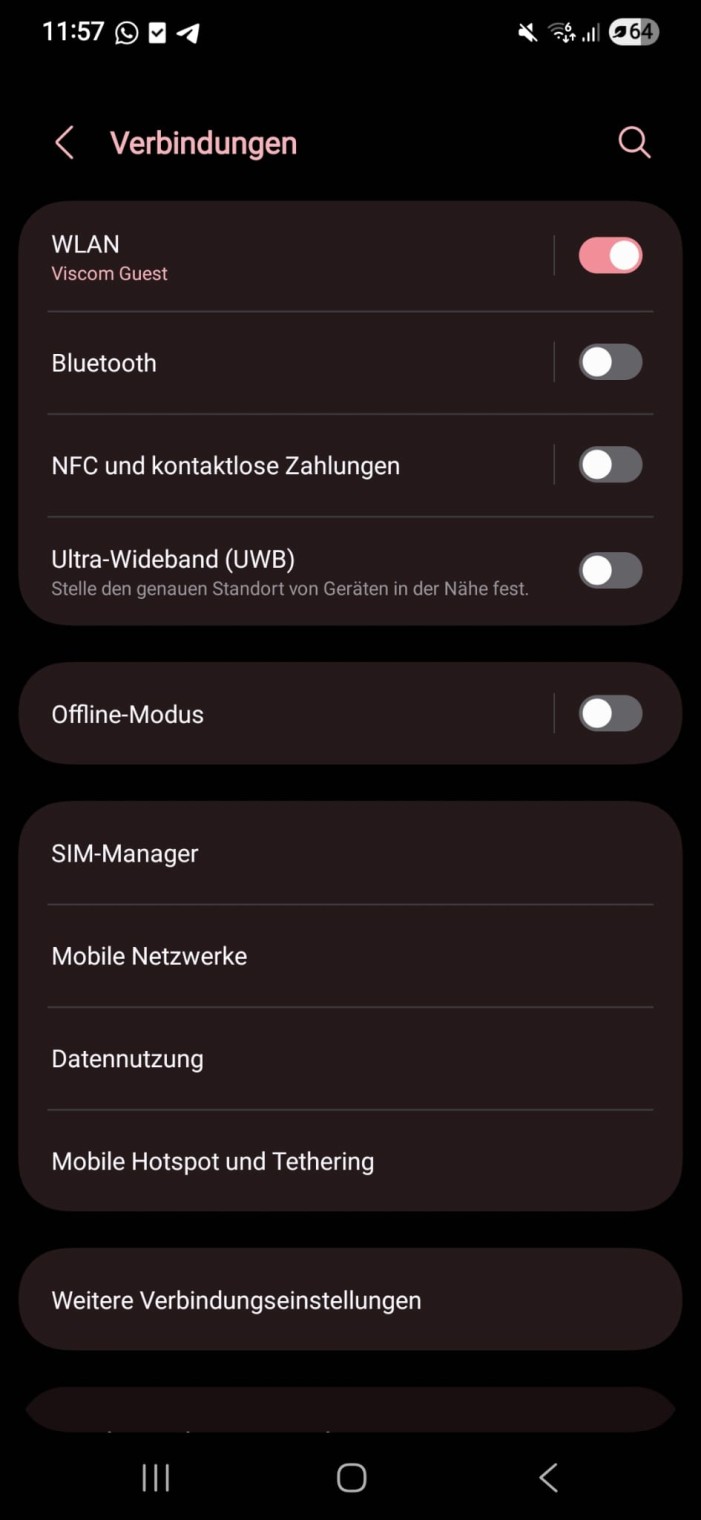Open Mobile Hotspot und Tethering

[x=350, y=1162]
